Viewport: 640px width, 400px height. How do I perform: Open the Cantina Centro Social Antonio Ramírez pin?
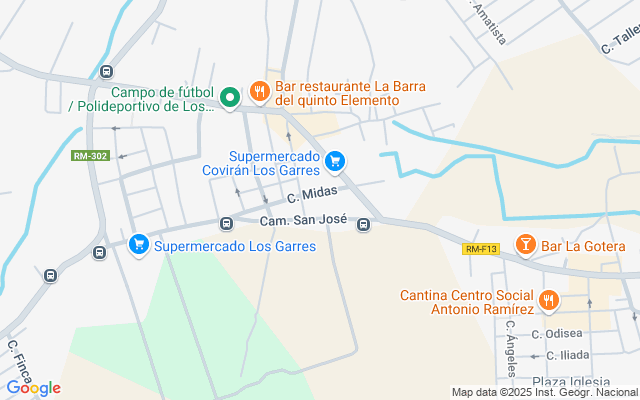coord(548,299)
